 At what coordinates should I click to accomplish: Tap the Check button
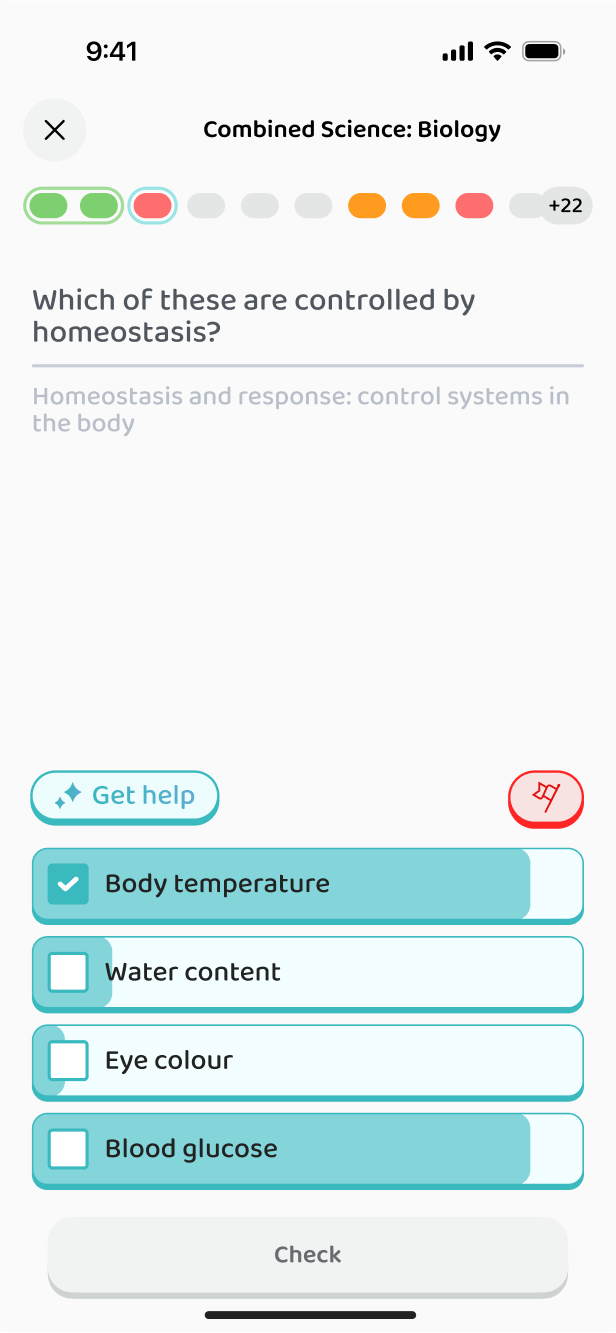pyautogui.click(x=308, y=1257)
